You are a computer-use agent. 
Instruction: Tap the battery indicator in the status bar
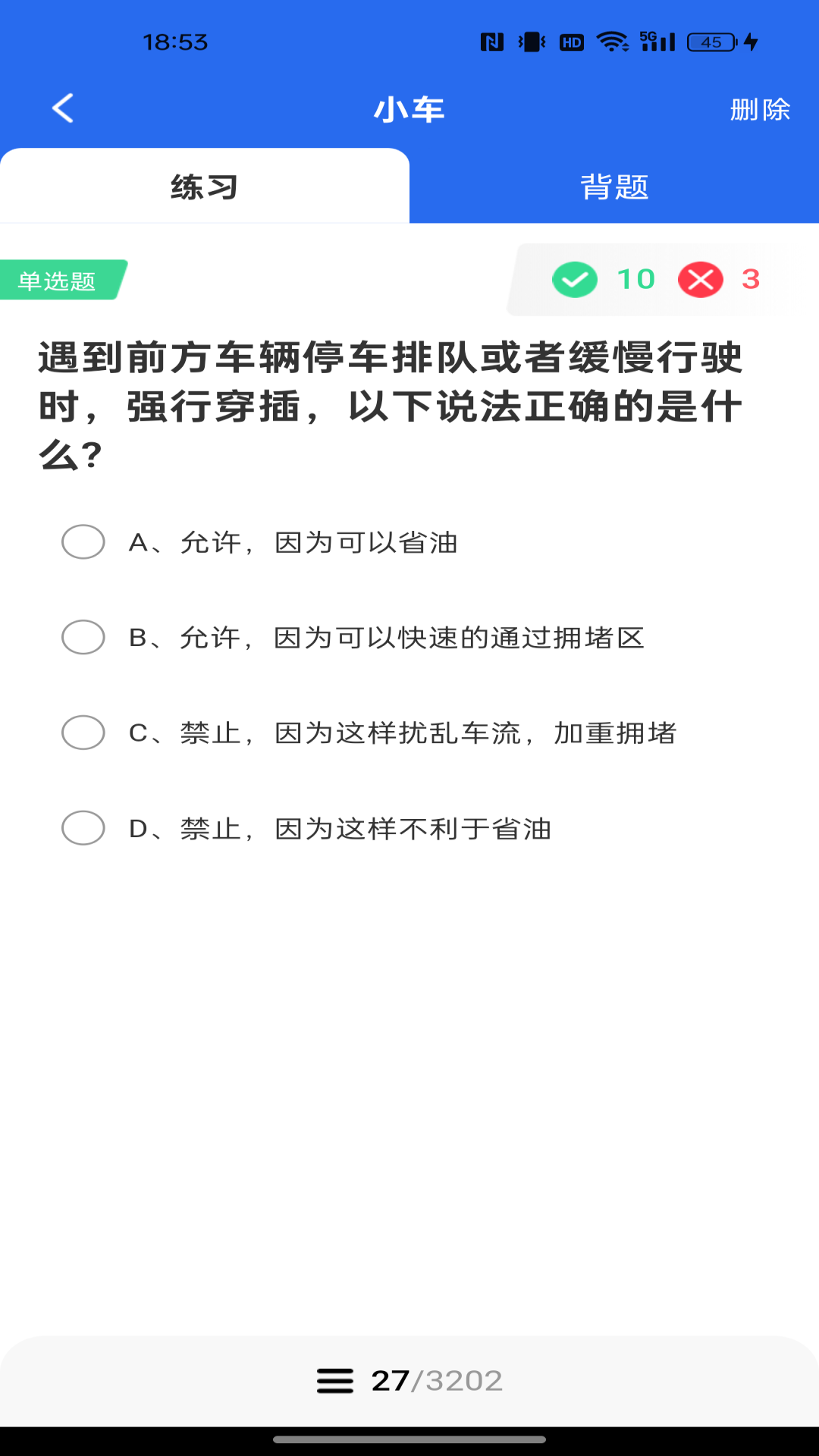[x=712, y=43]
